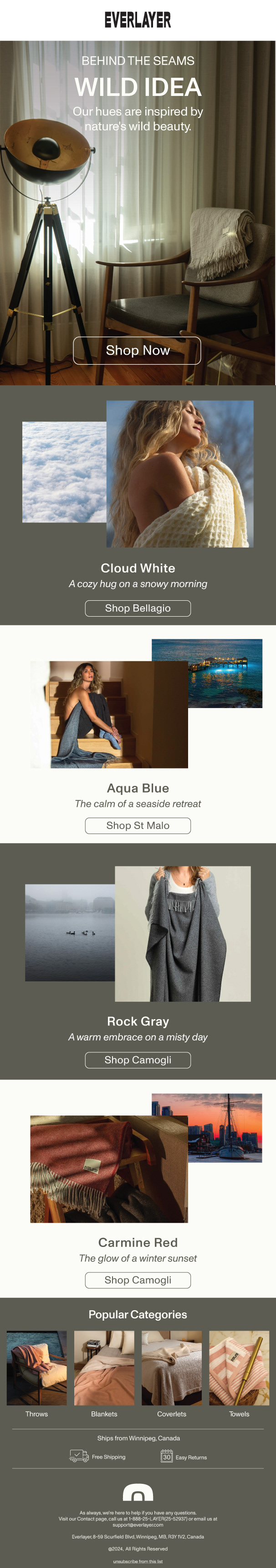
Task: Open Shop Bellagio under Cloud White
Action: [x=138, y=608]
